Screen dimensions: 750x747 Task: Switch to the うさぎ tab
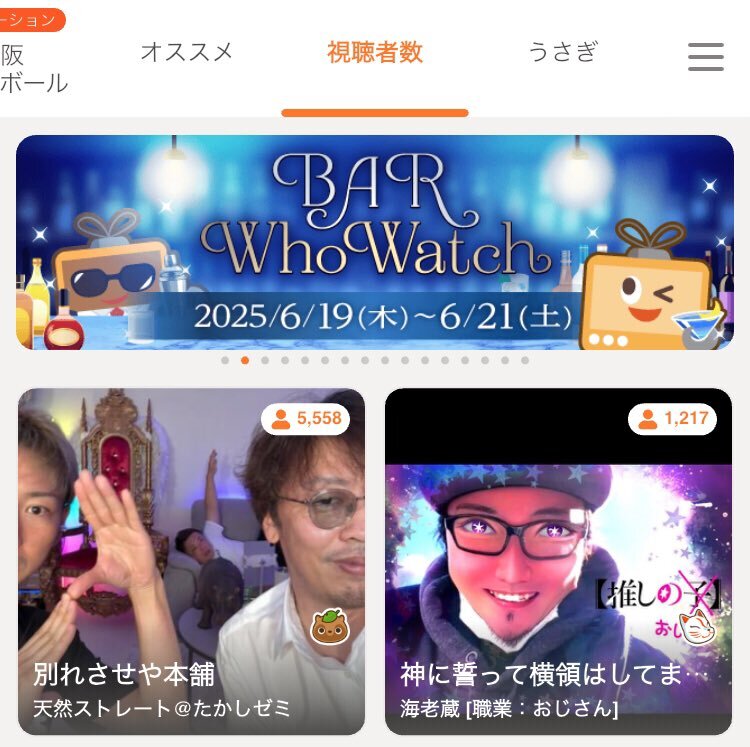click(562, 52)
